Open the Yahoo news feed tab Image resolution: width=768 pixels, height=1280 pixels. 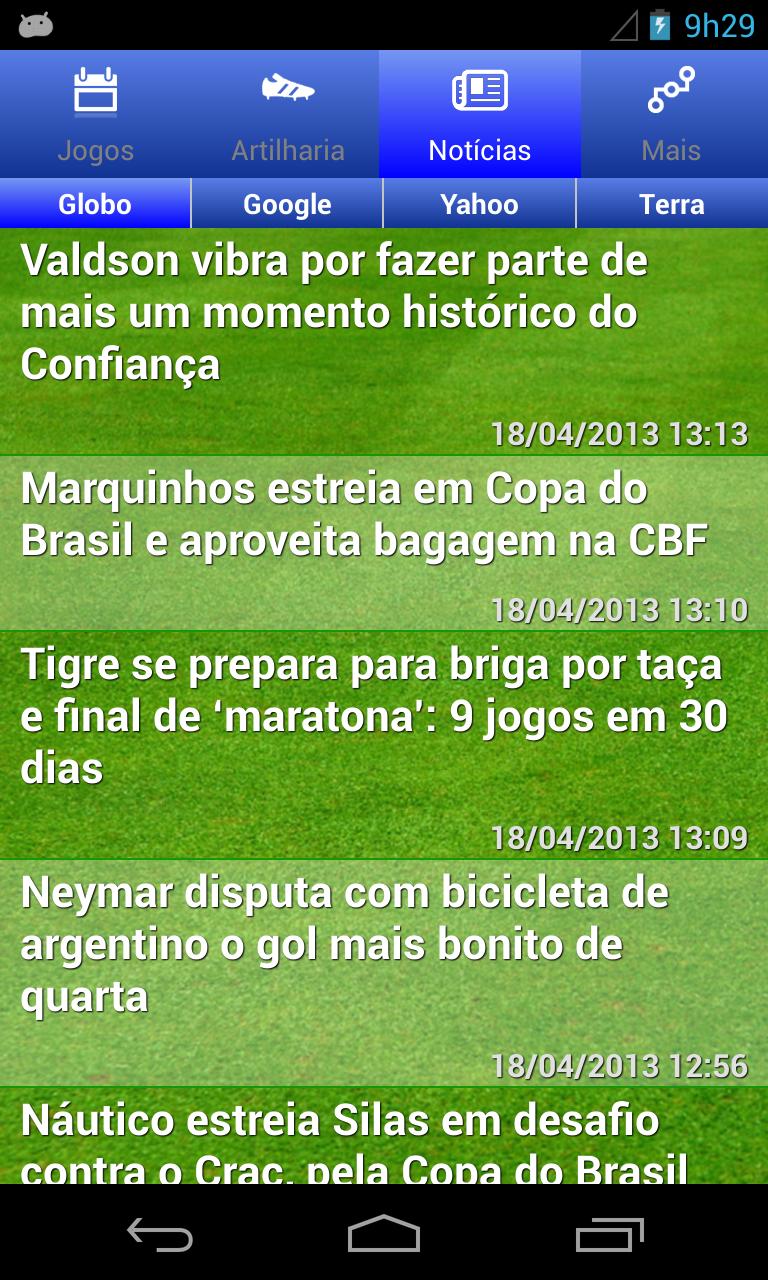click(x=479, y=204)
